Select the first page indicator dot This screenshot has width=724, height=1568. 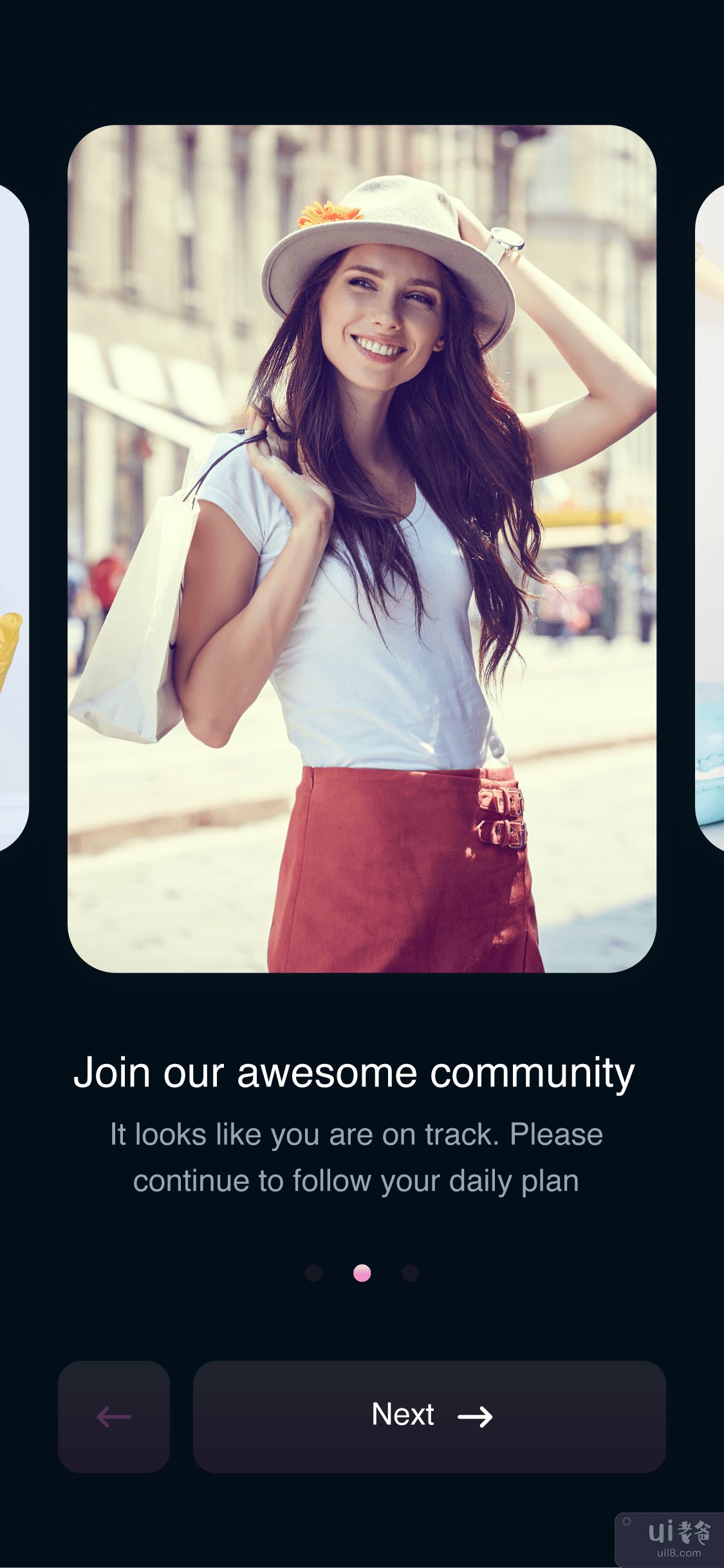[314, 1273]
